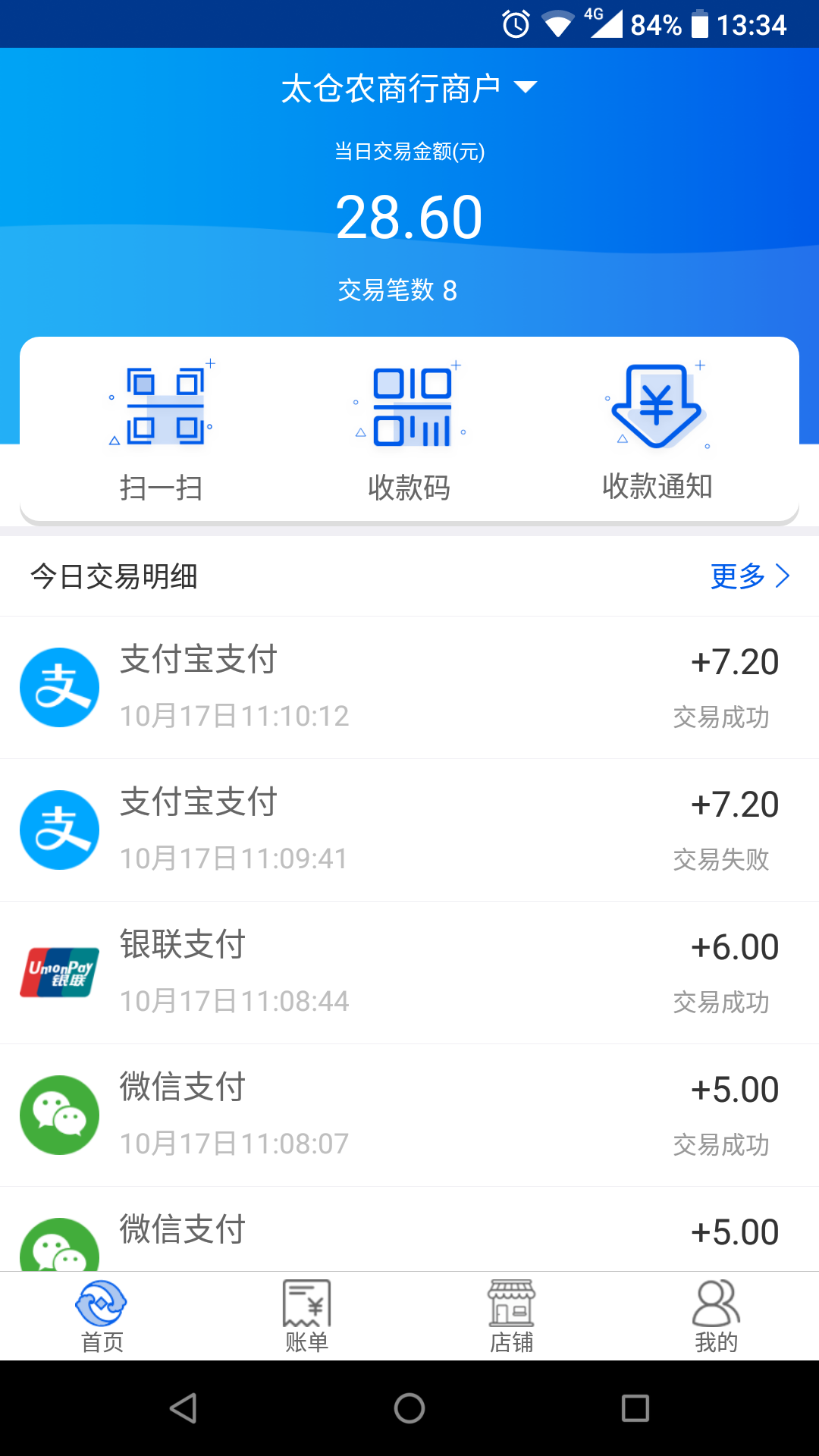Open 更多 to view more transactions
The width and height of the screenshot is (819, 1456).
(x=736, y=576)
